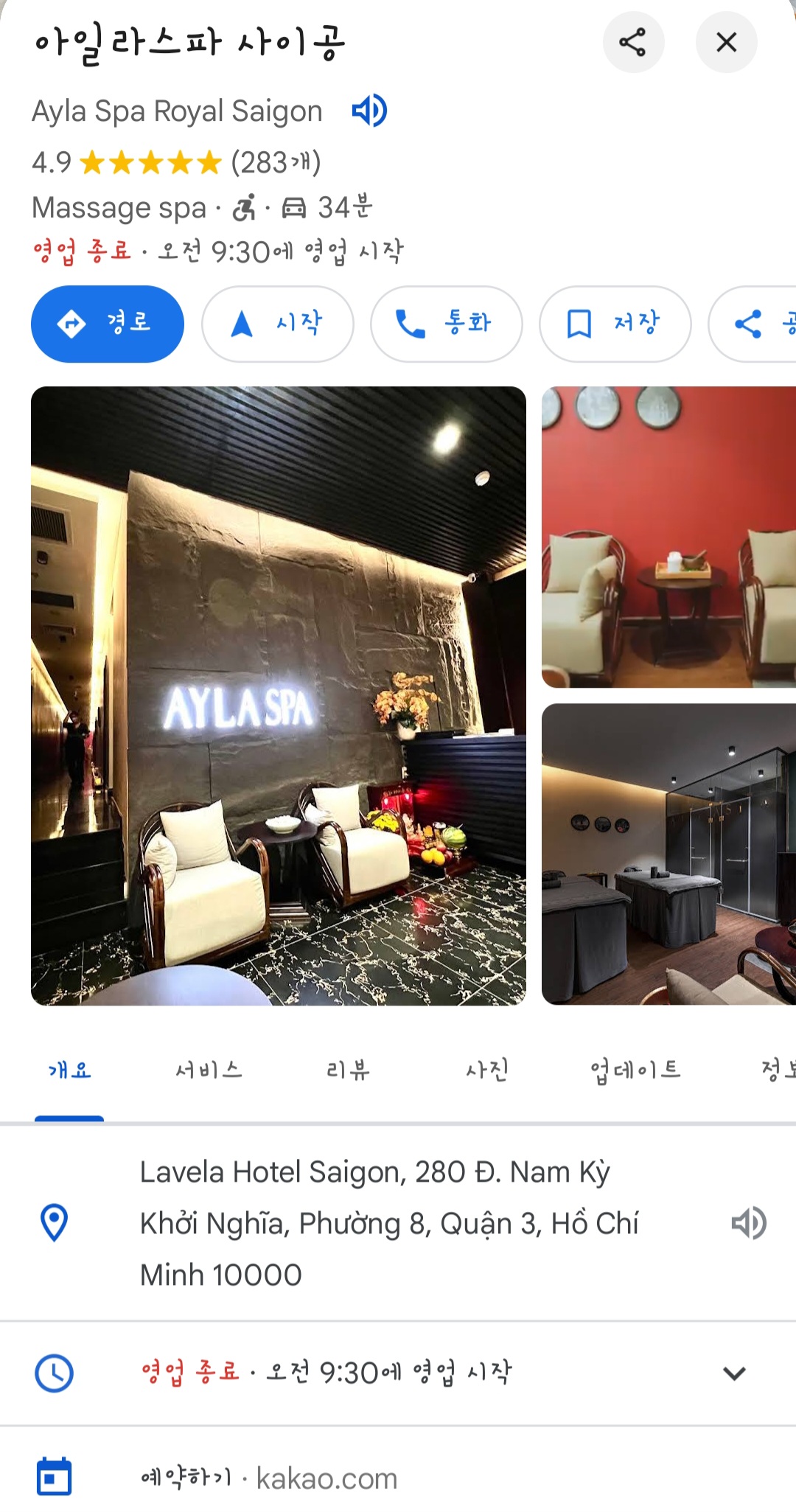Open the 사진 tab
Image resolution: width=796 pixels, height=1512 pixels.
tap(487, 1070)
